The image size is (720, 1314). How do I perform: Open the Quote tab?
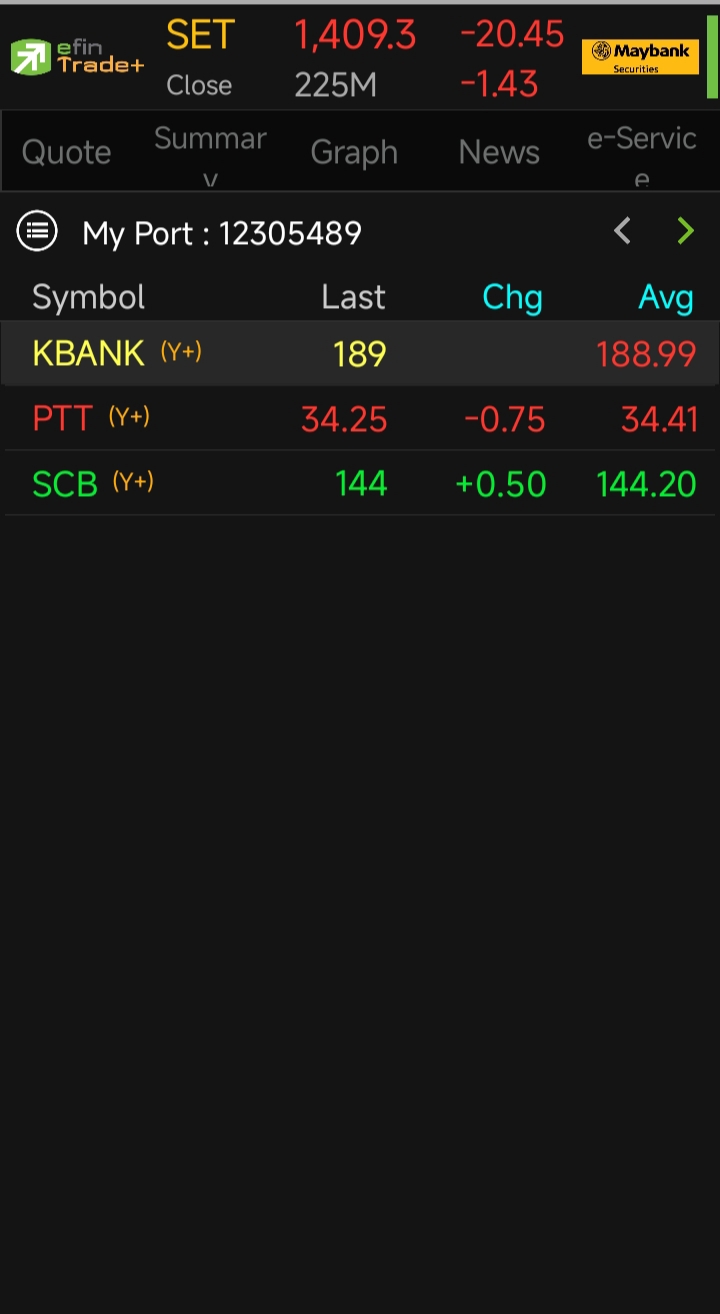[x=66, y=152]
